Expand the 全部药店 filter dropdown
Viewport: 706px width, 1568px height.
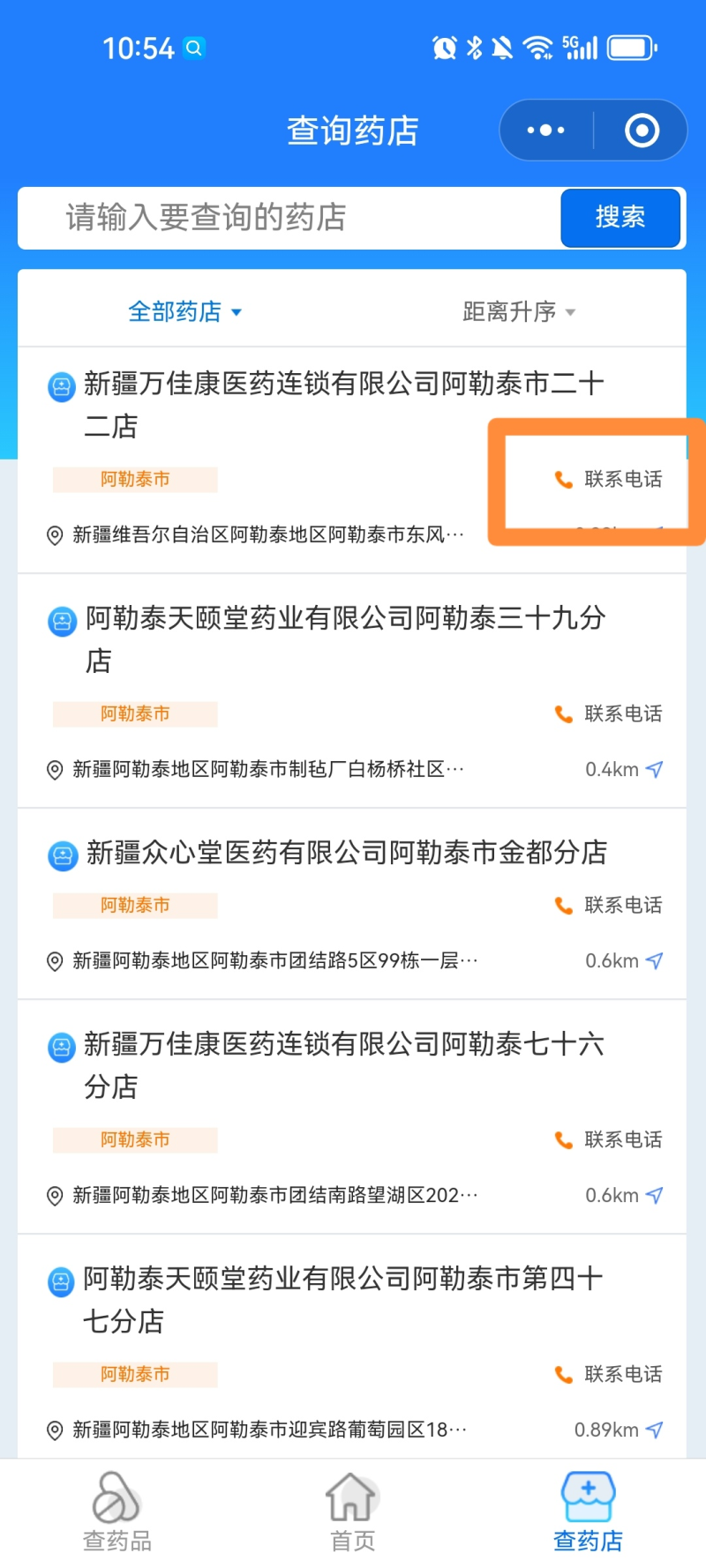click(x=185, y=311)
